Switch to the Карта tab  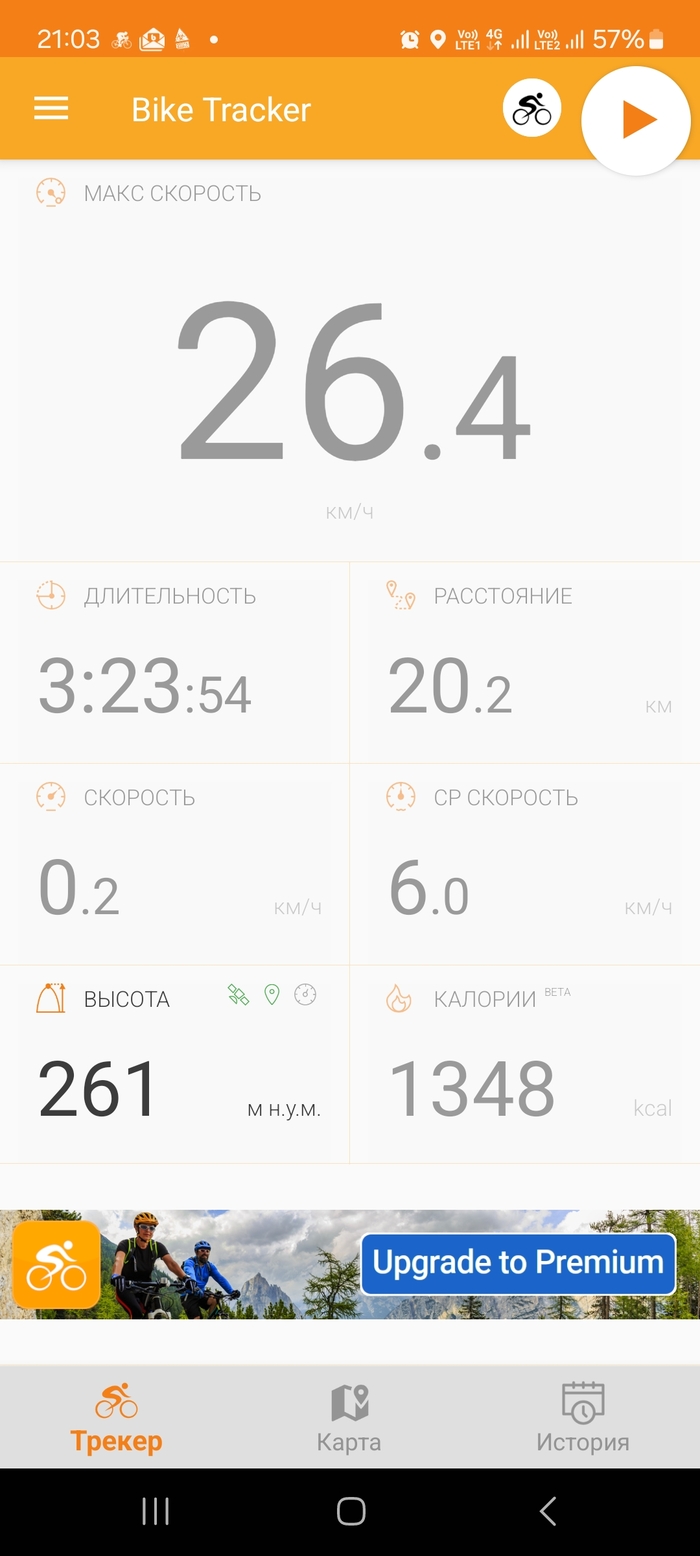349,1418
